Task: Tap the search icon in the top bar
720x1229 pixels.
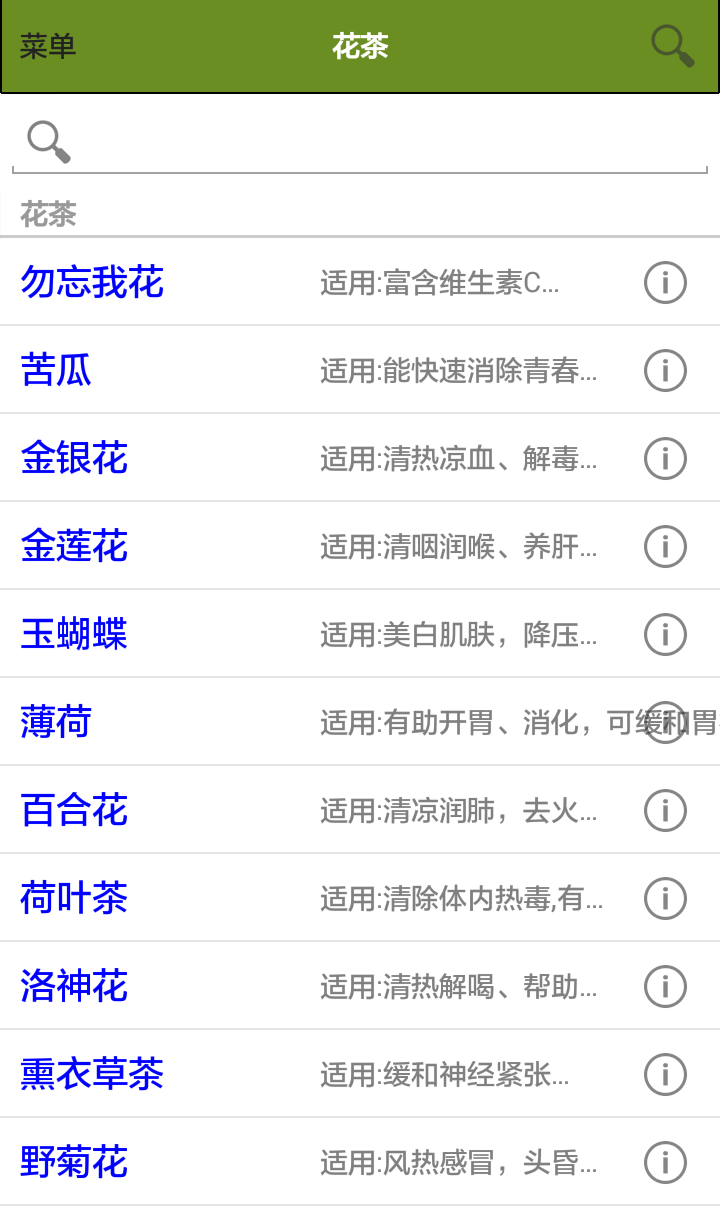Action: (x=672, y=46)
